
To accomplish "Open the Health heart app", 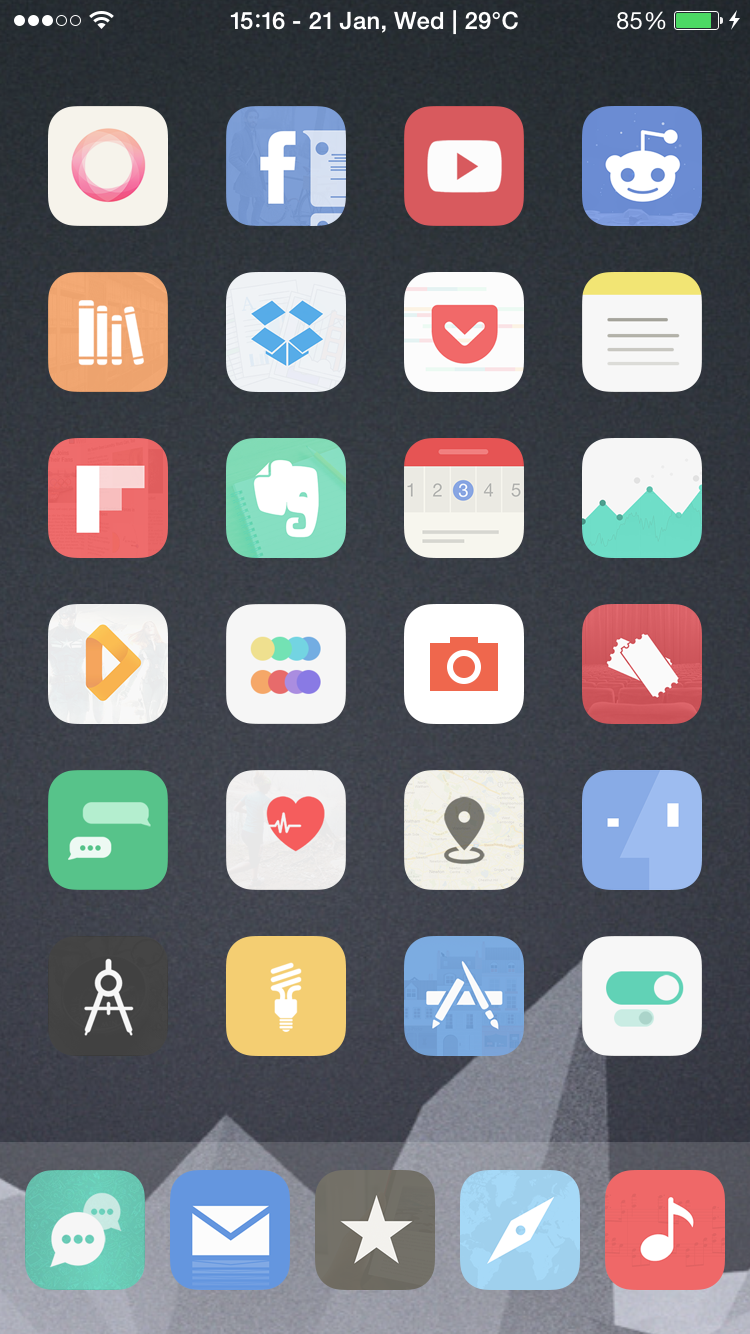I will tap(286, 830).
